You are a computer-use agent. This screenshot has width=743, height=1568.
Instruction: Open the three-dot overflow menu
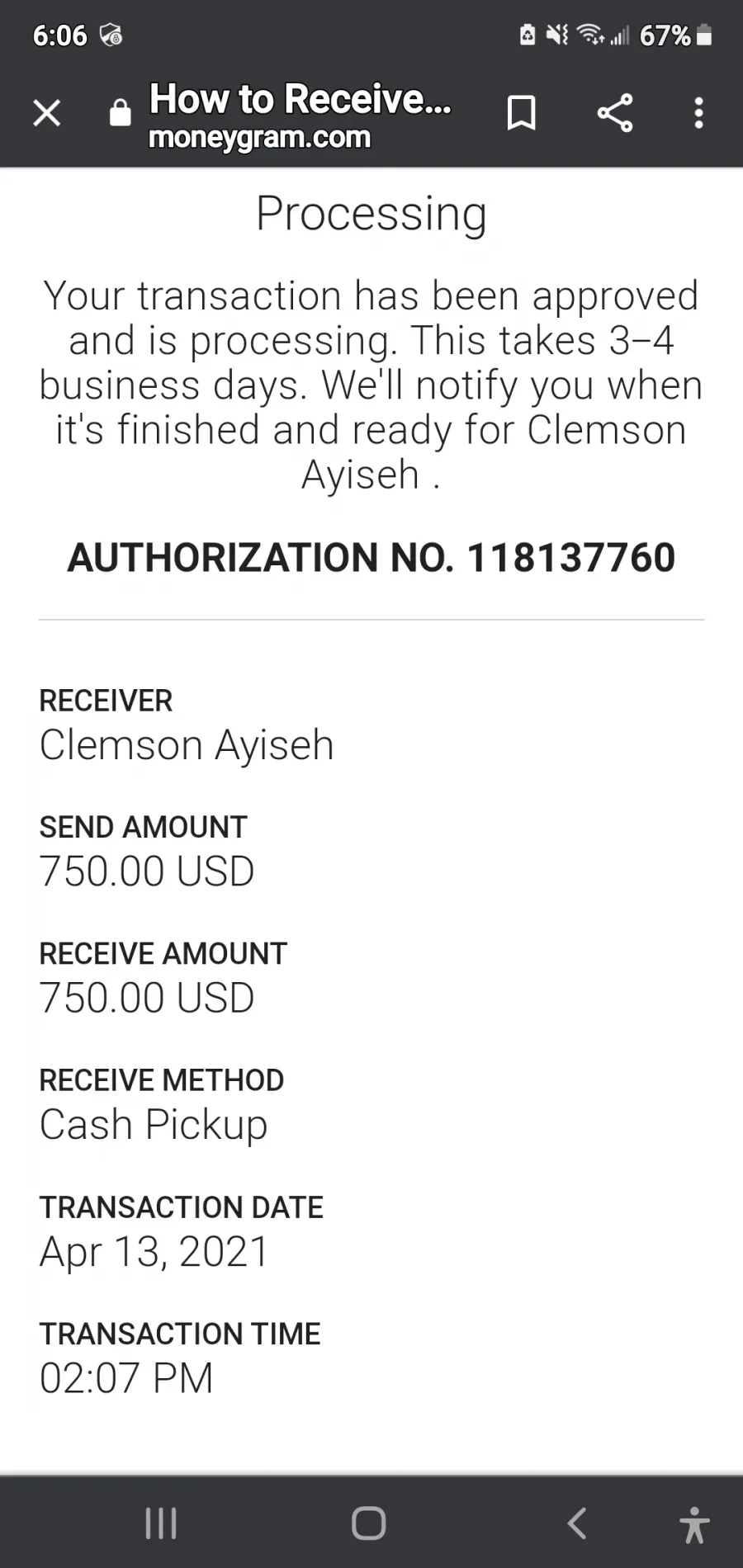[699, 113]
